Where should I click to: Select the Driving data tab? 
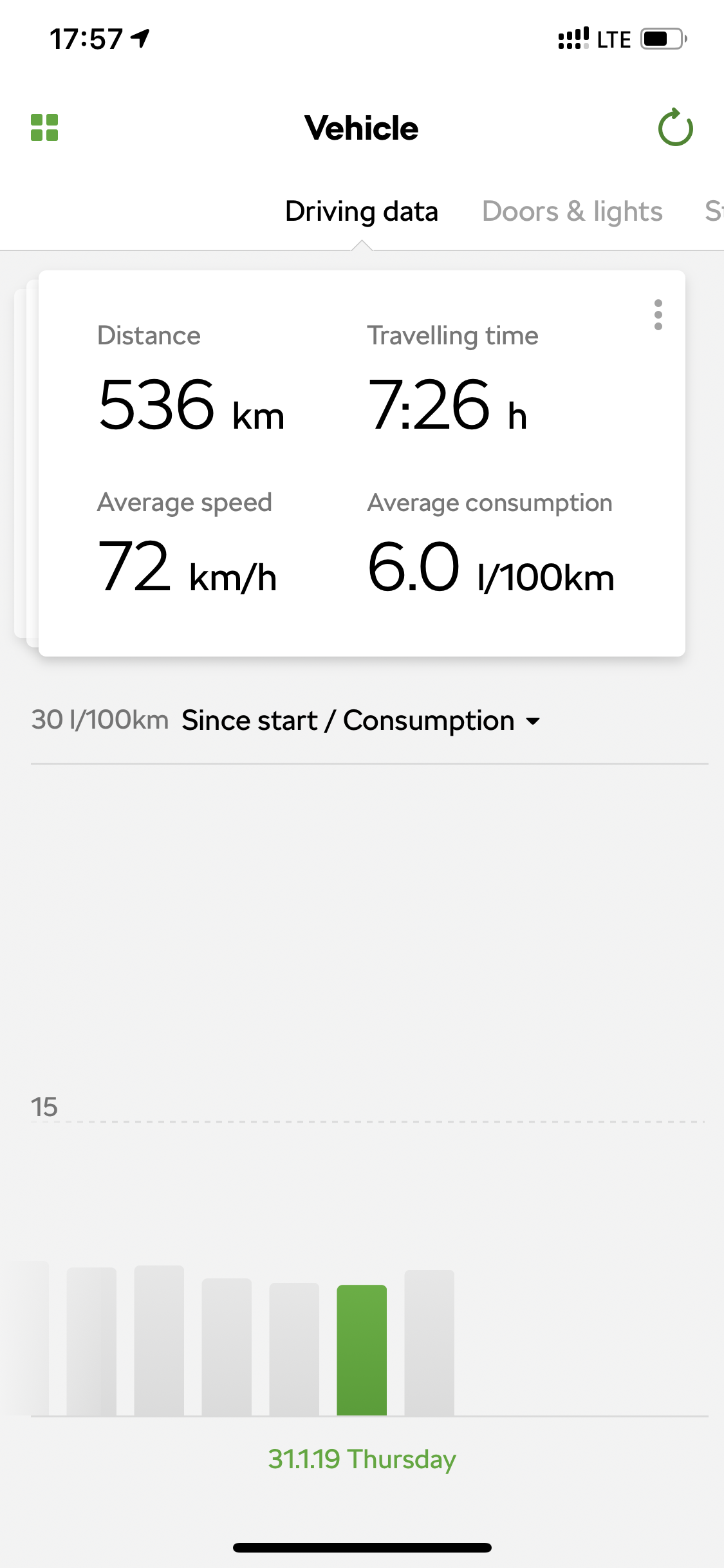click(x=361, y=211)
